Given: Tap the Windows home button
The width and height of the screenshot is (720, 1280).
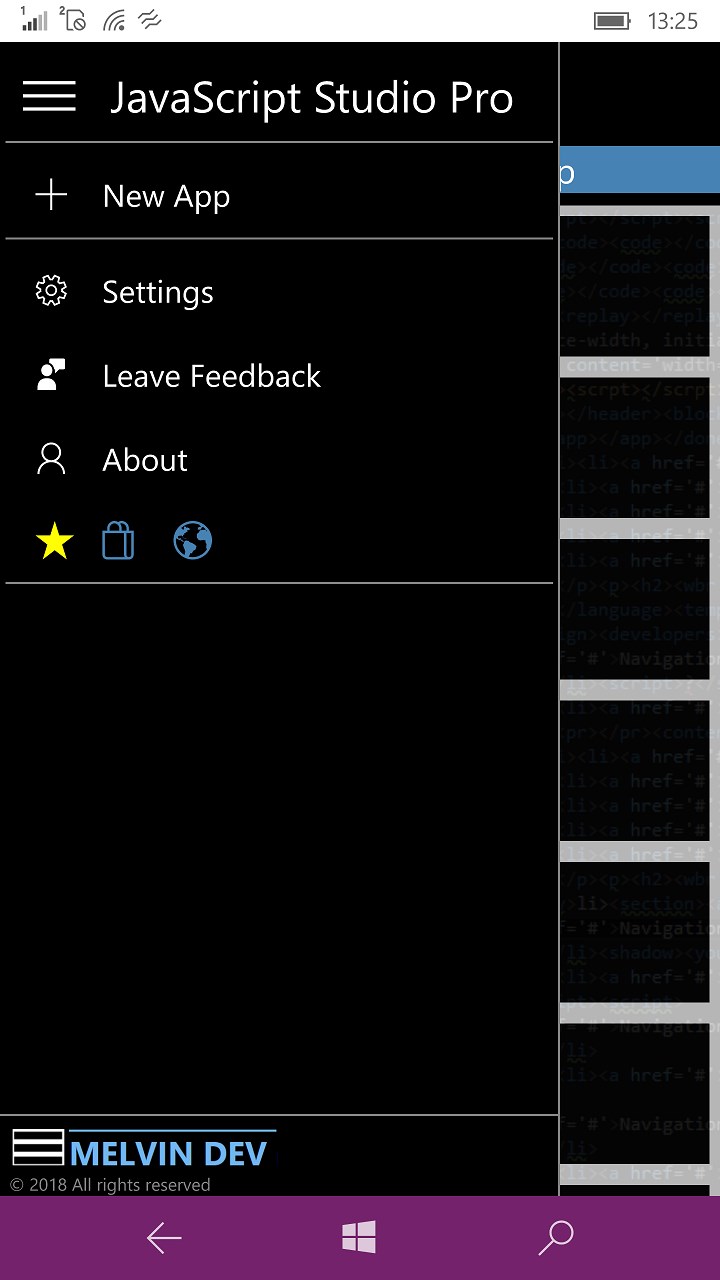Looking at the screenshot, I should 359,1238.
